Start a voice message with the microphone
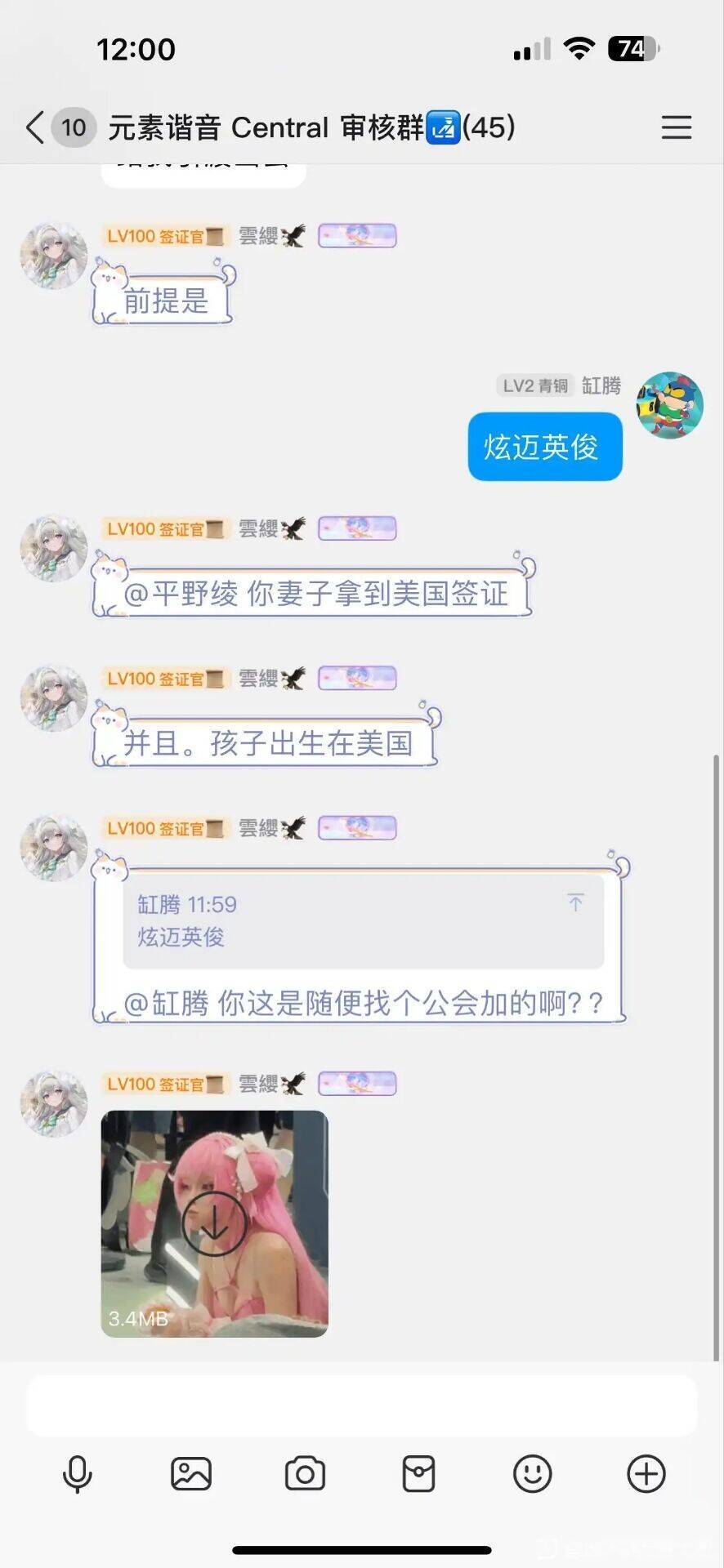 (78, 1474)
